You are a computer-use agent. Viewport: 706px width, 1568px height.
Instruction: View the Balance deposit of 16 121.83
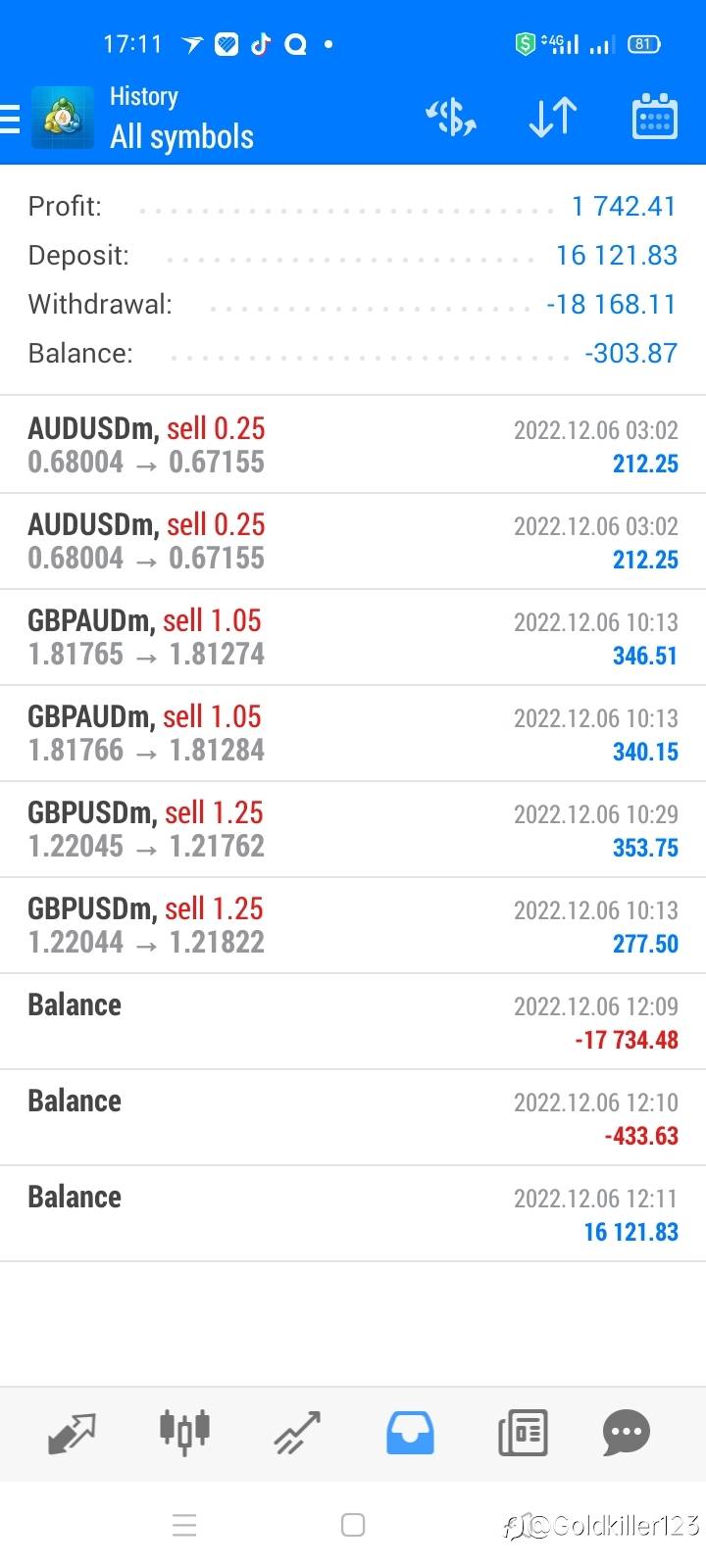click(x=353, y=1213)
